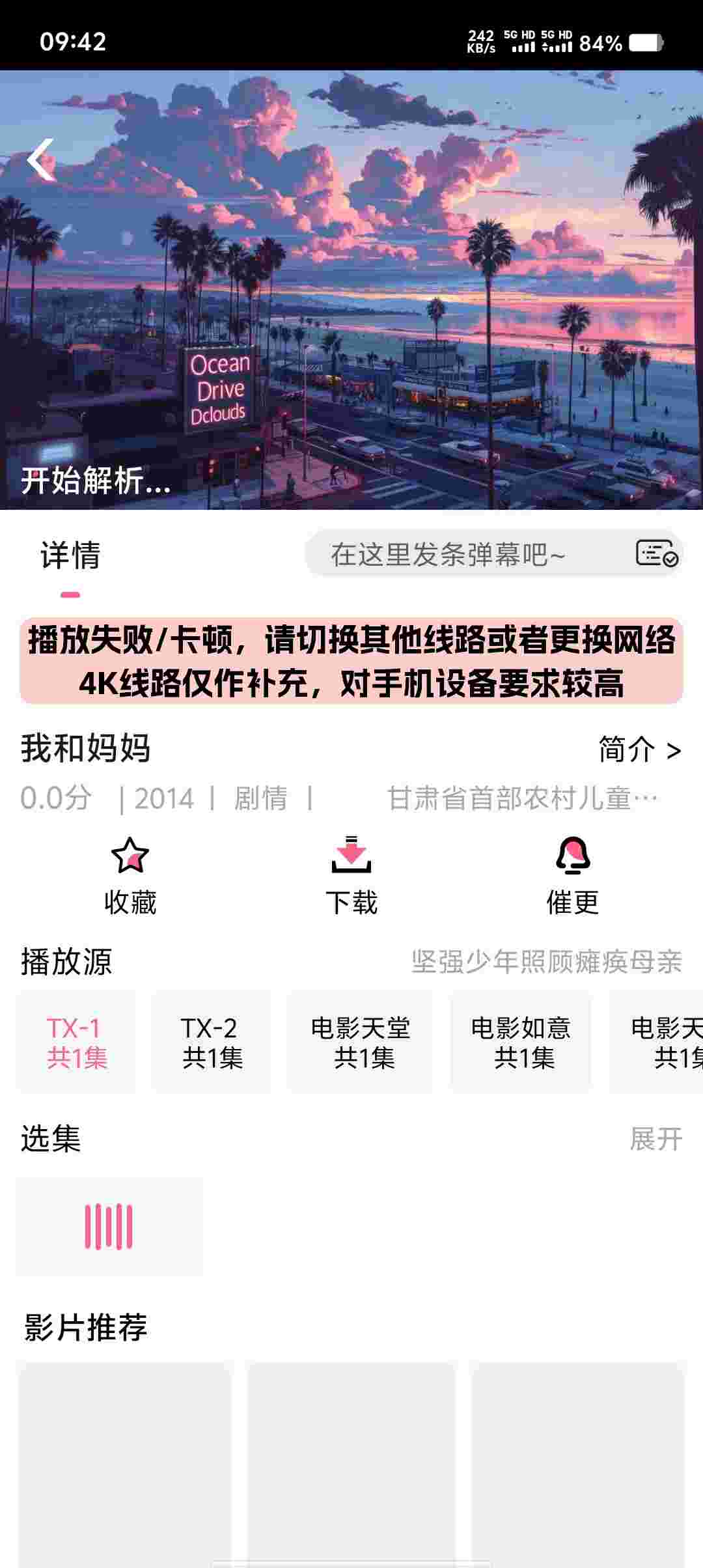Tap 催更 to request an update
This screenshot has height=1568, width=703.
click(x=572, y=876)
